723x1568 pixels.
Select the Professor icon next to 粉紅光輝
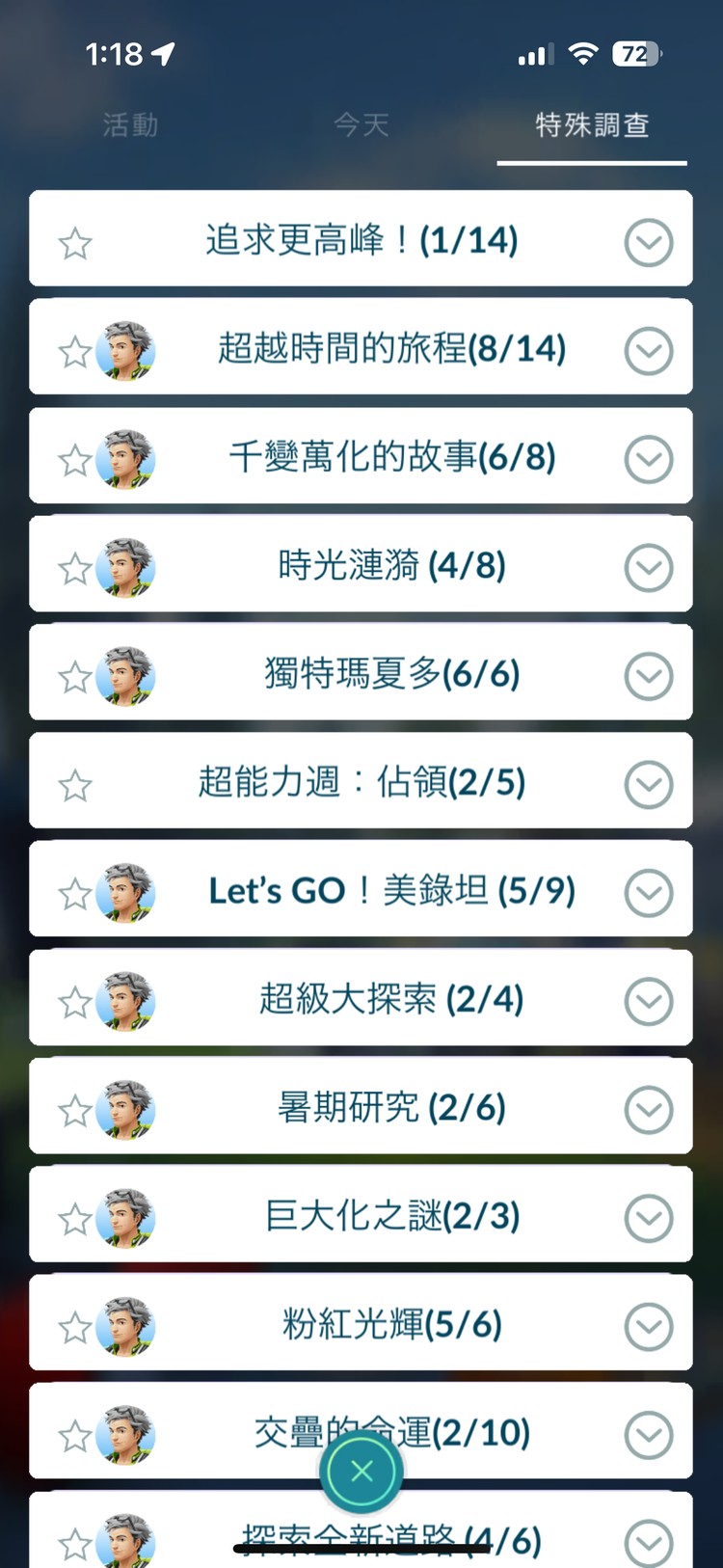[126, 1326]
